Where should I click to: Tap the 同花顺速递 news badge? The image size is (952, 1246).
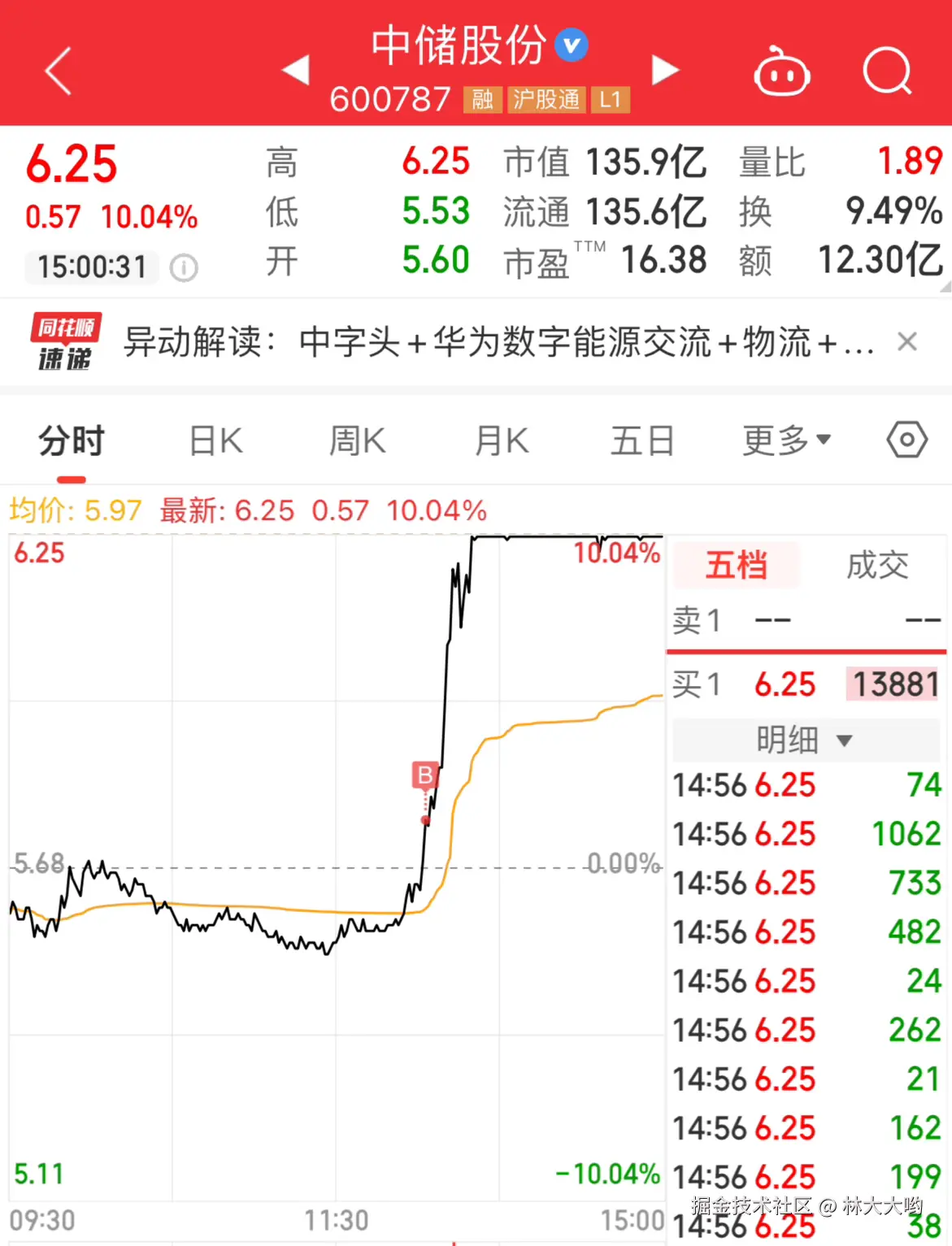(x=65, y=341)
